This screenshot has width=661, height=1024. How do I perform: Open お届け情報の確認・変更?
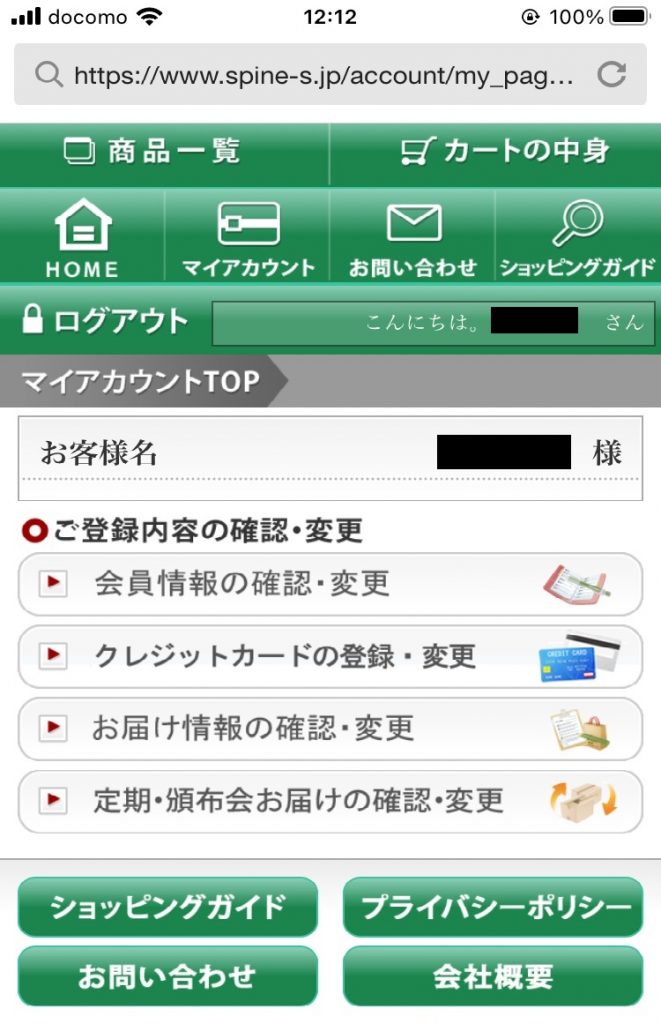330,729
